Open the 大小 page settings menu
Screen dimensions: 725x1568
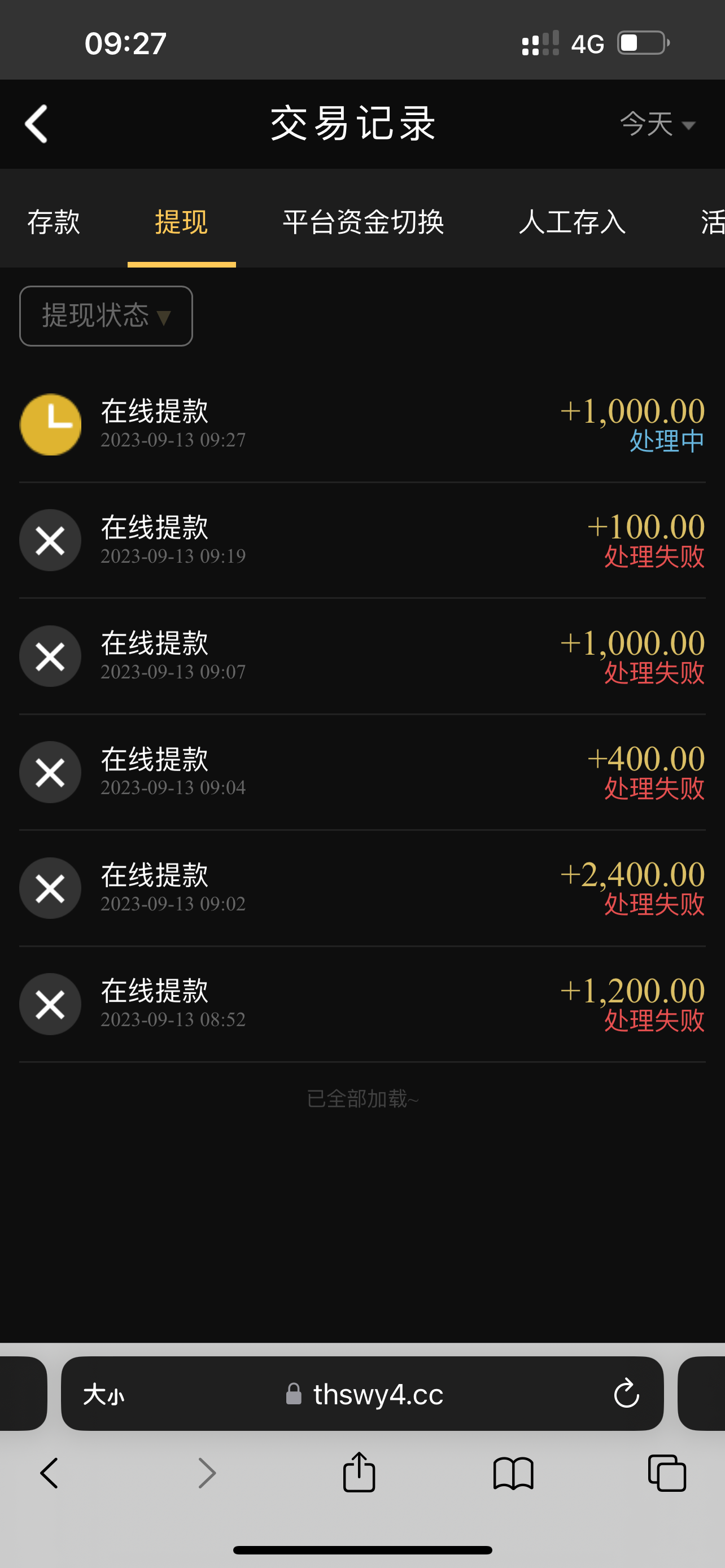pos(103,1394)
